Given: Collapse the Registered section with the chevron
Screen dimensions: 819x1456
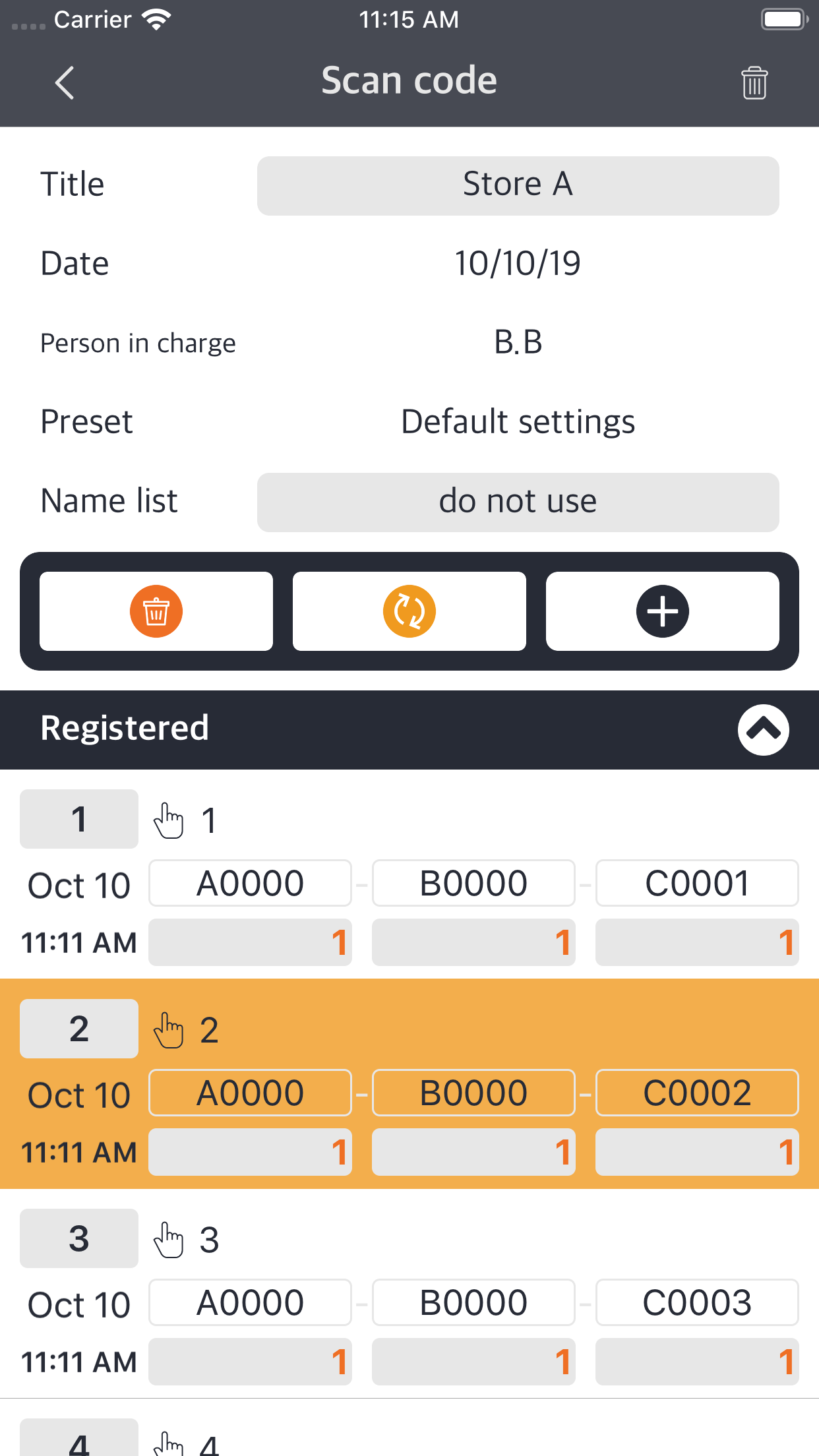Looking at the screenshot, I should [763, 730].
